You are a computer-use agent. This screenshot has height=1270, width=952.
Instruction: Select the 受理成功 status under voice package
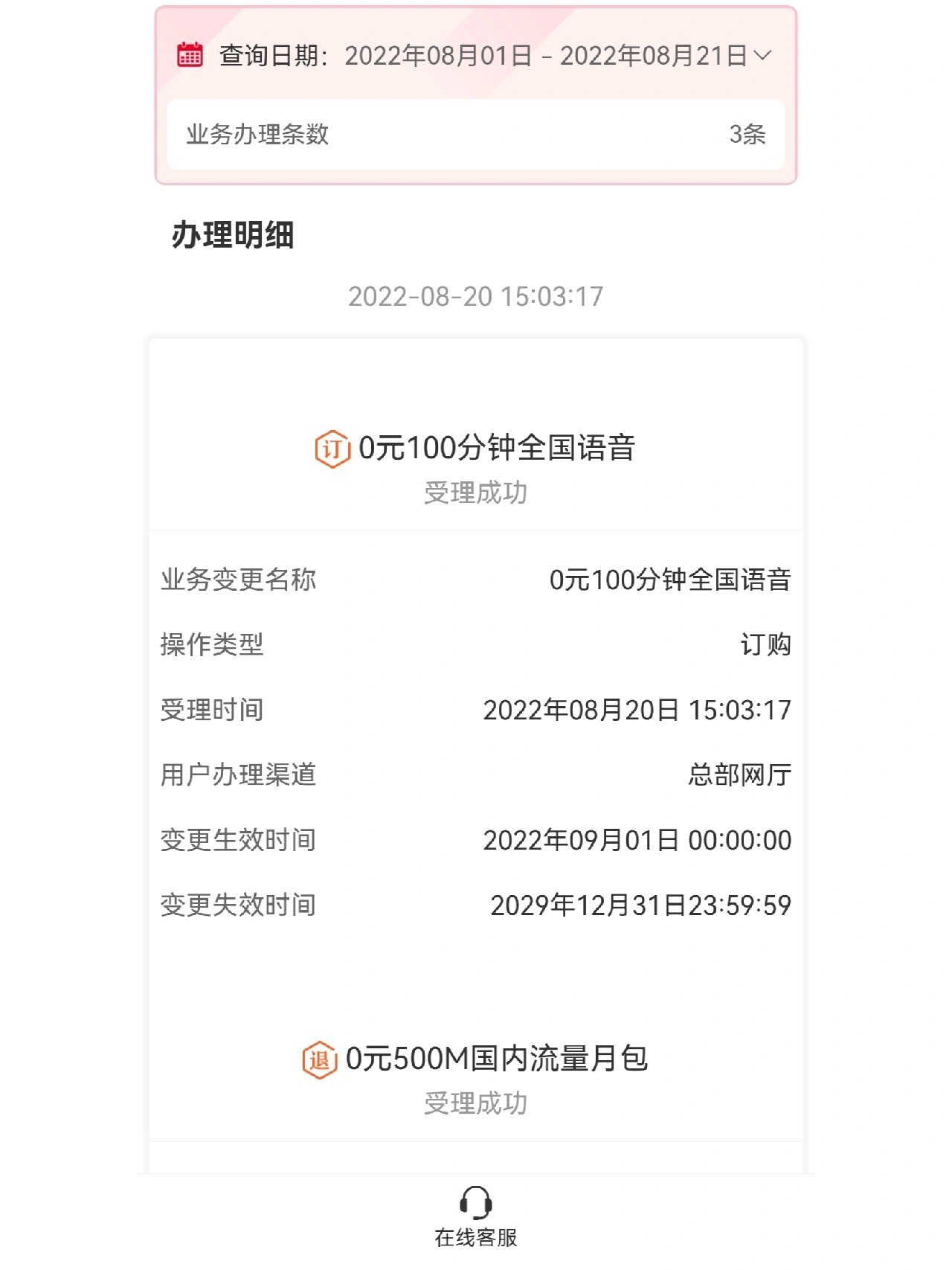tap(475, 491)
